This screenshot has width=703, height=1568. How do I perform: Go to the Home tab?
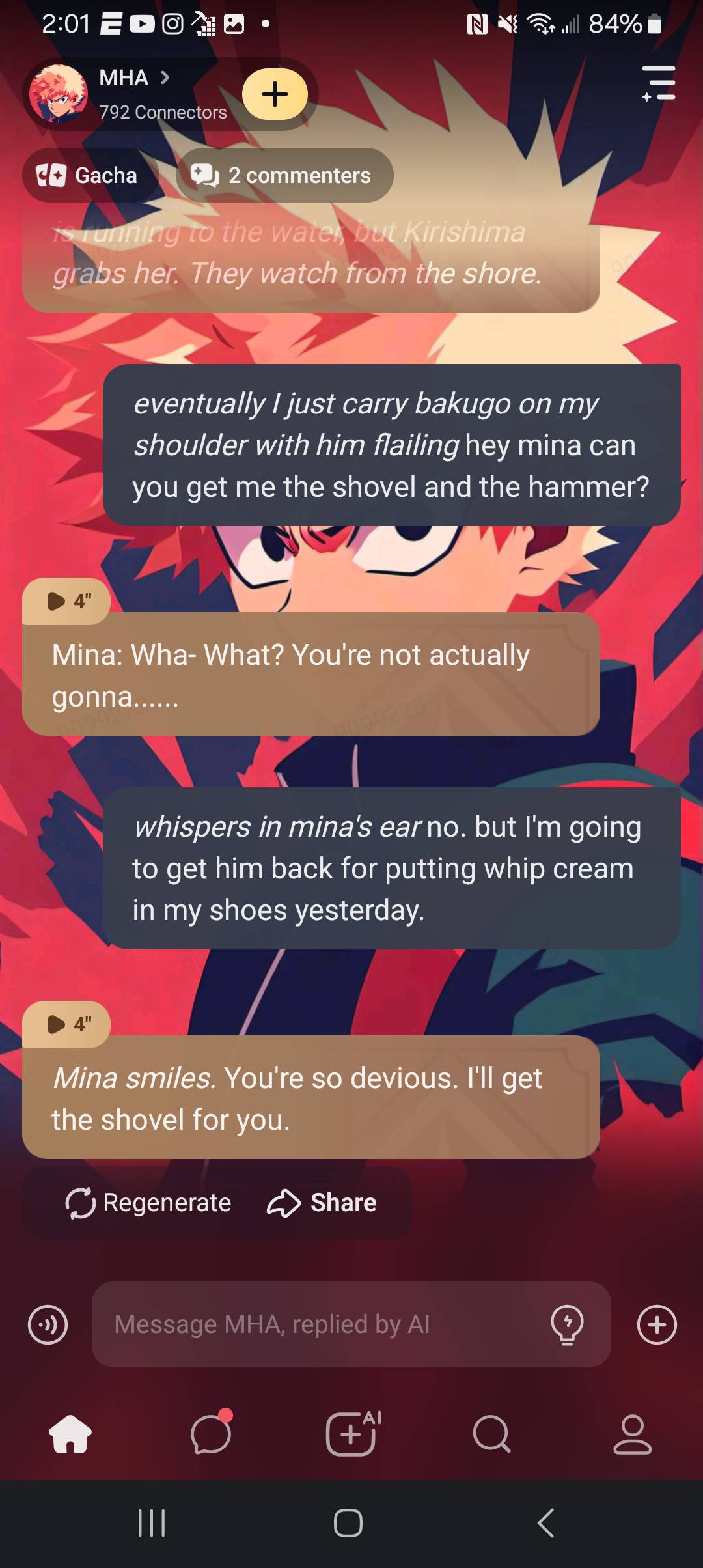coord(70,1434)
